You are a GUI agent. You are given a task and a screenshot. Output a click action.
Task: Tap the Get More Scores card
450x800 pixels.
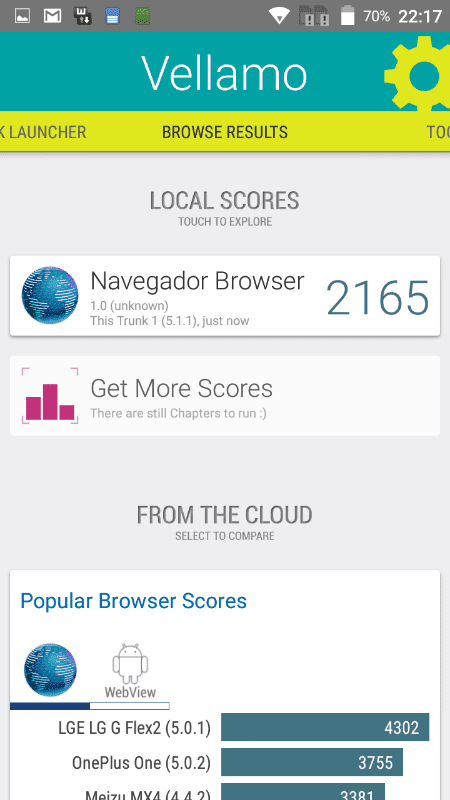coord(224,395)
